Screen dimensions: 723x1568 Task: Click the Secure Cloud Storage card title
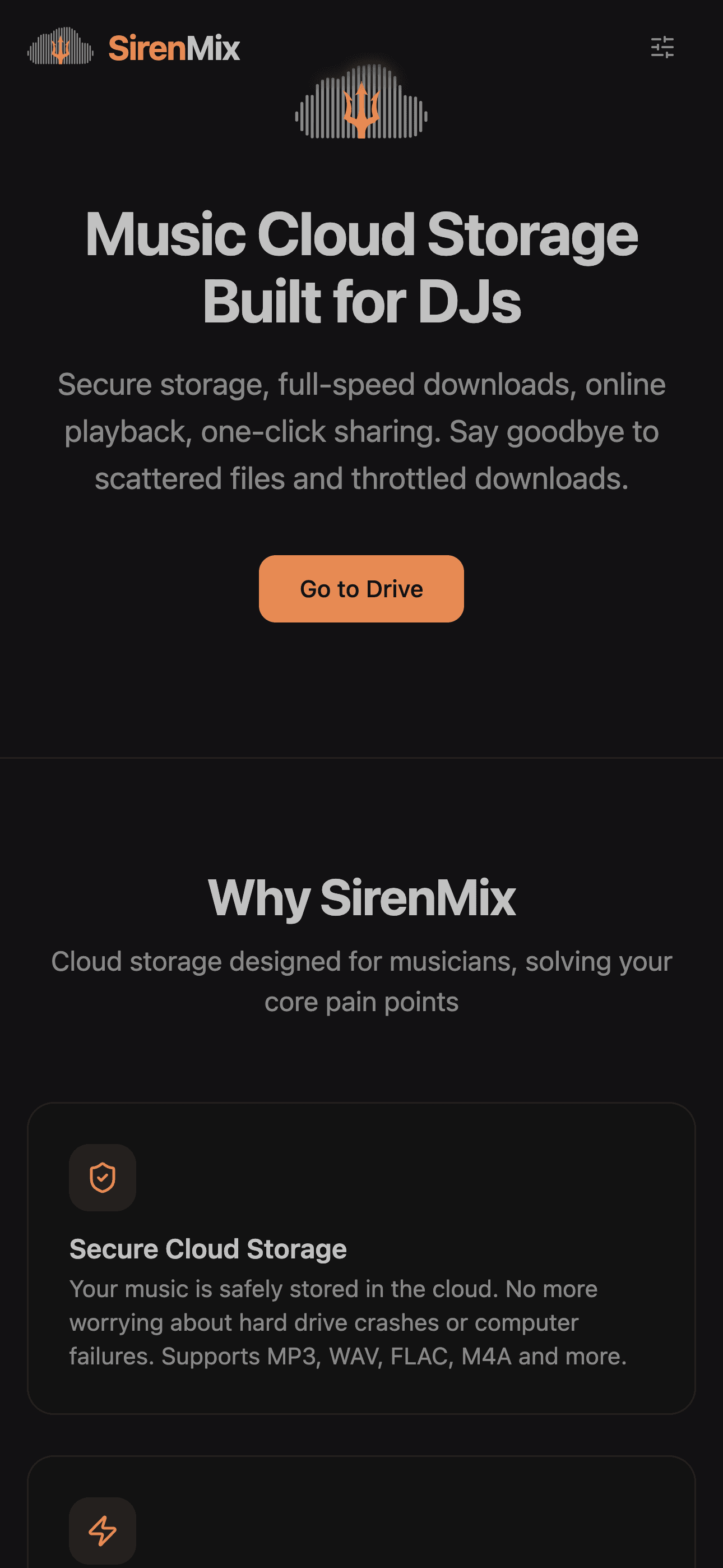(208, 1248)
